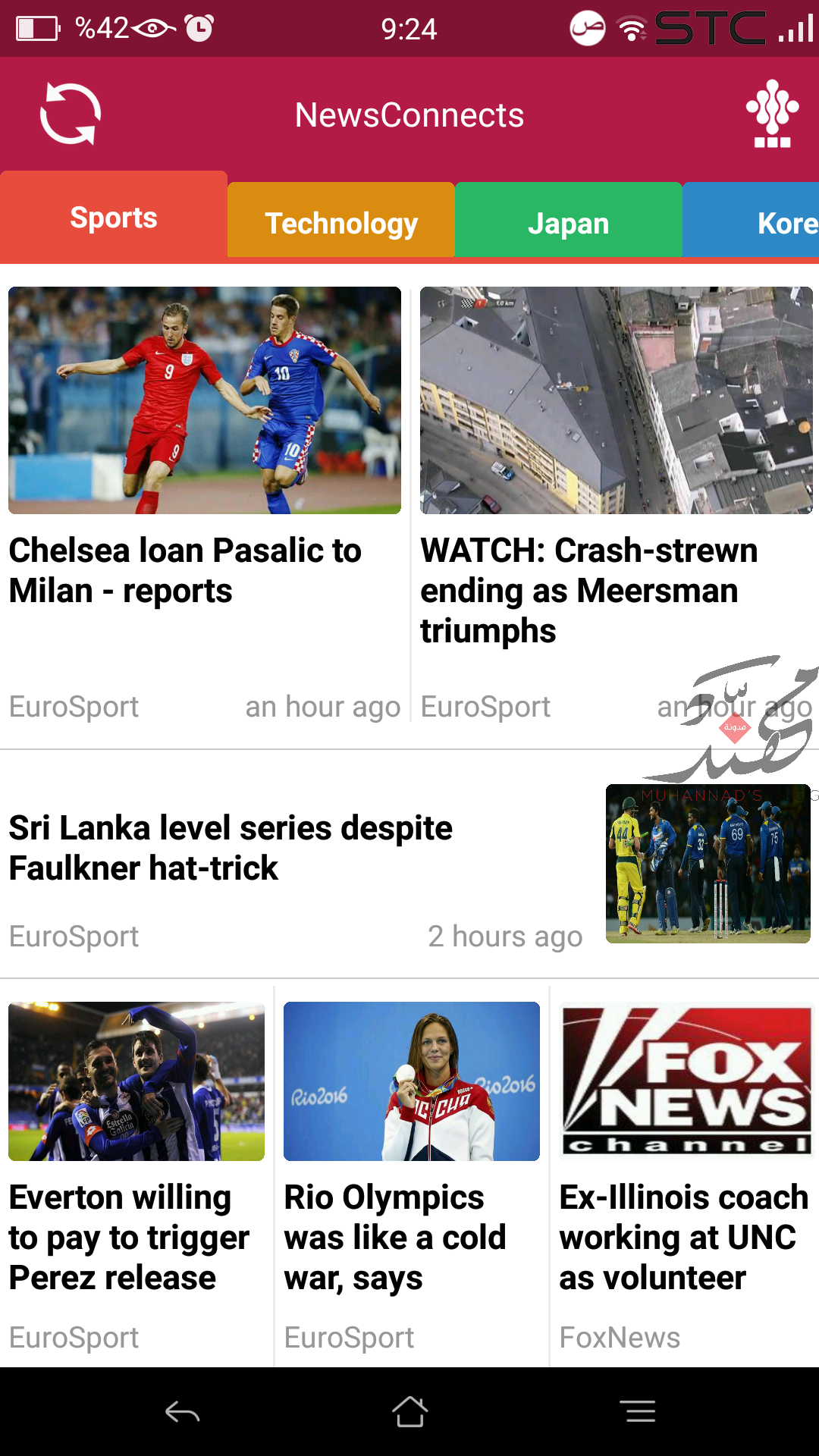819x1456 pixels.
Task: Switch to the Technology tab
Action: click(x=341, y=223)
